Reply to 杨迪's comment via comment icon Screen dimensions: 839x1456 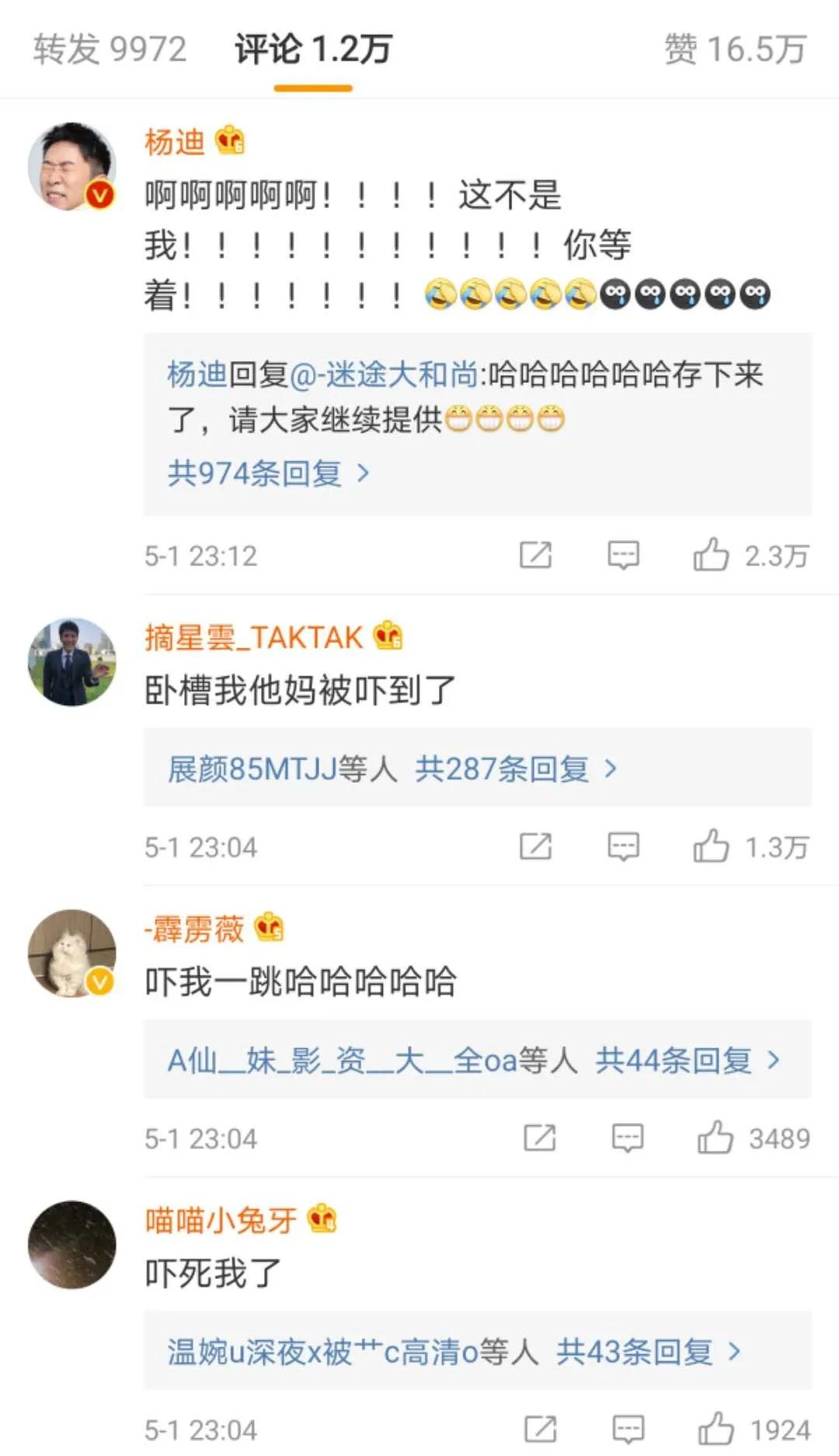(623, 555)
